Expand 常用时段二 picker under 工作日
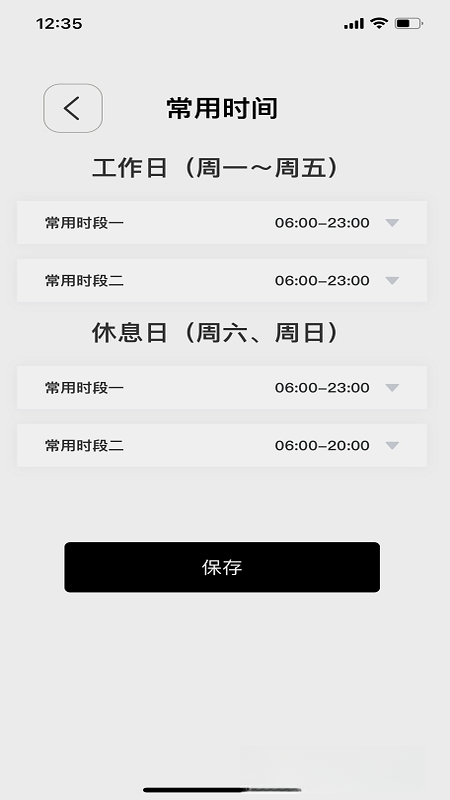The width and height of the screenshot is (450, 800). 222,280
